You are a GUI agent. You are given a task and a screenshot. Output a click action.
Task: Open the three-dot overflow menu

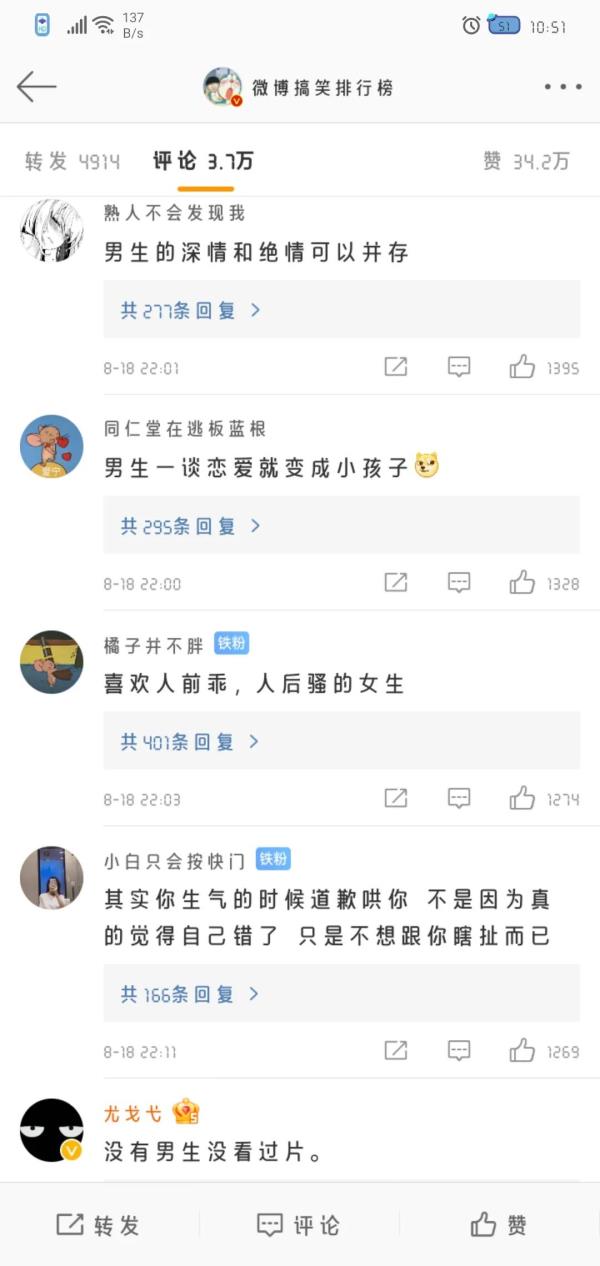(563, 87)
